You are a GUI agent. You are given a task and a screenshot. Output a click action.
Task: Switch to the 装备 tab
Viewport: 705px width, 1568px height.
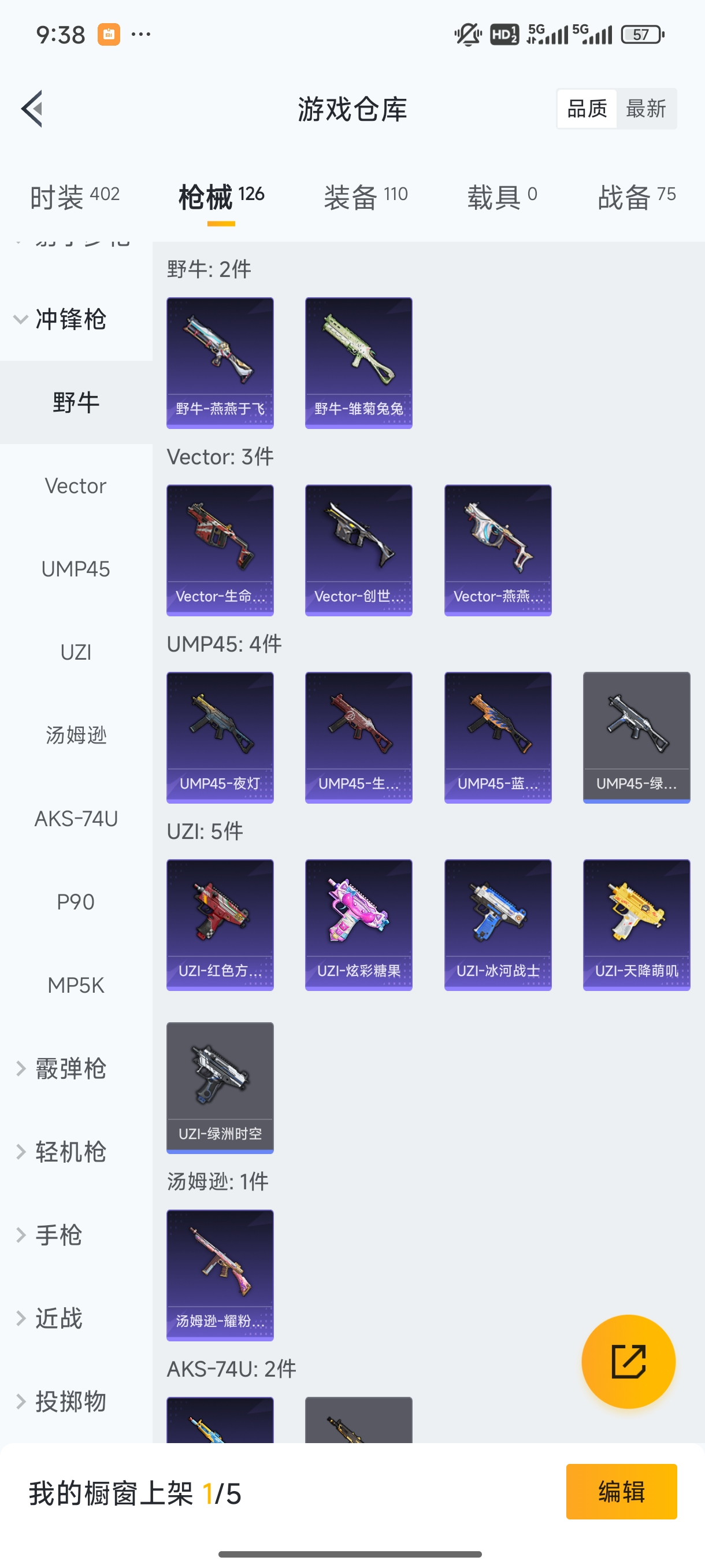[x=365, y=197]
